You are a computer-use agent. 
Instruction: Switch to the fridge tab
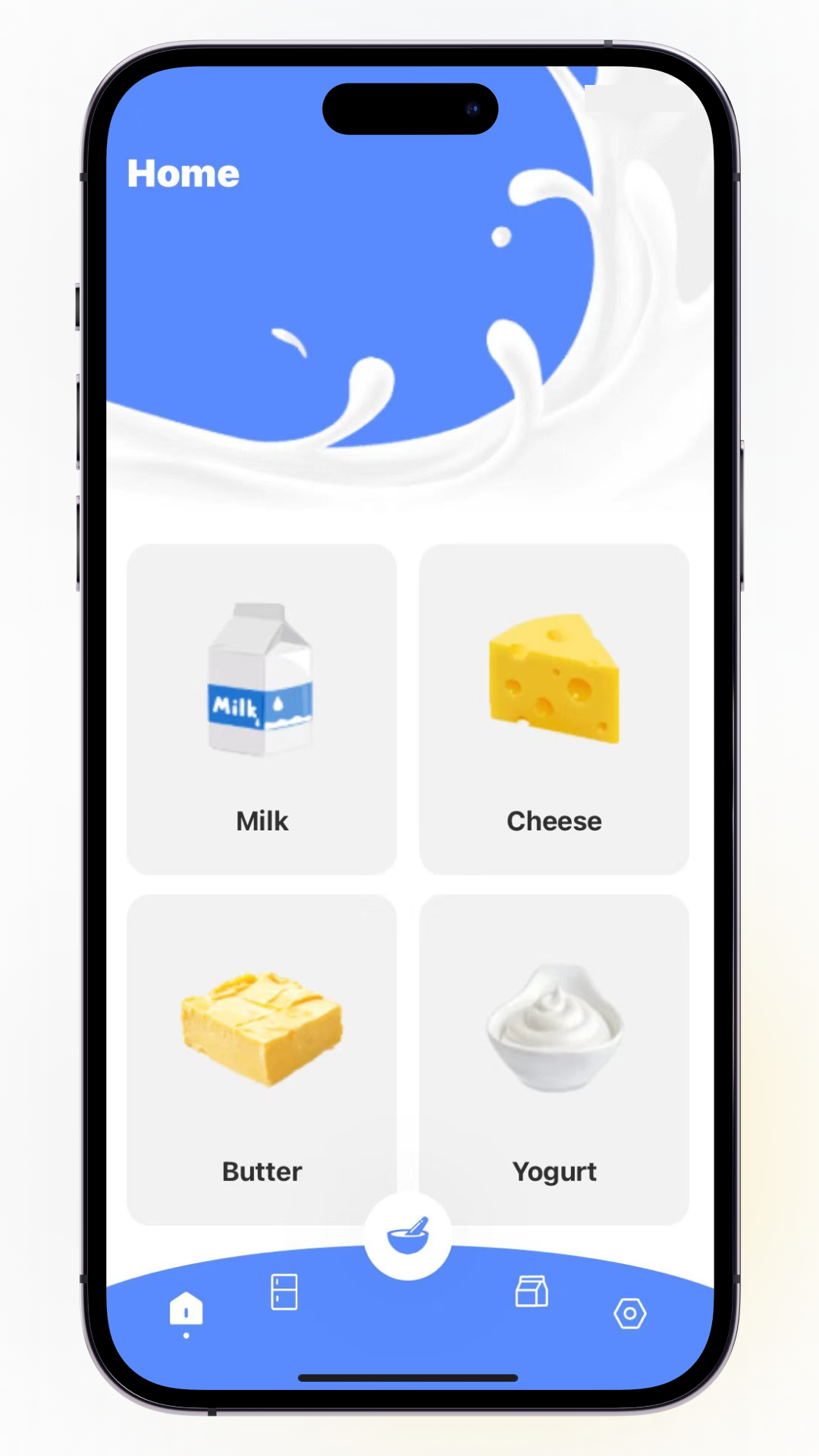pos(284,1291)
